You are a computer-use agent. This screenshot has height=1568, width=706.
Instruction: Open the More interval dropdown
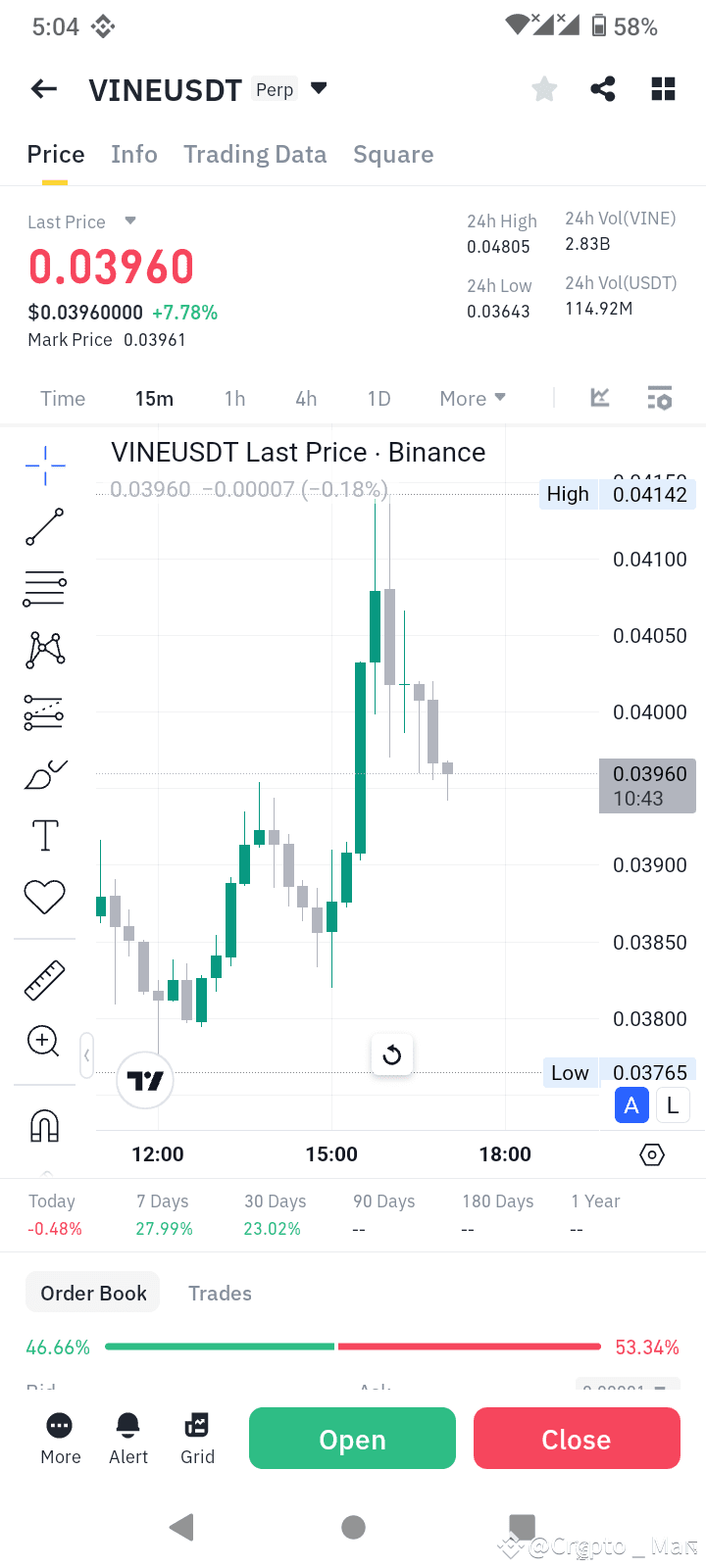[472, 398]
